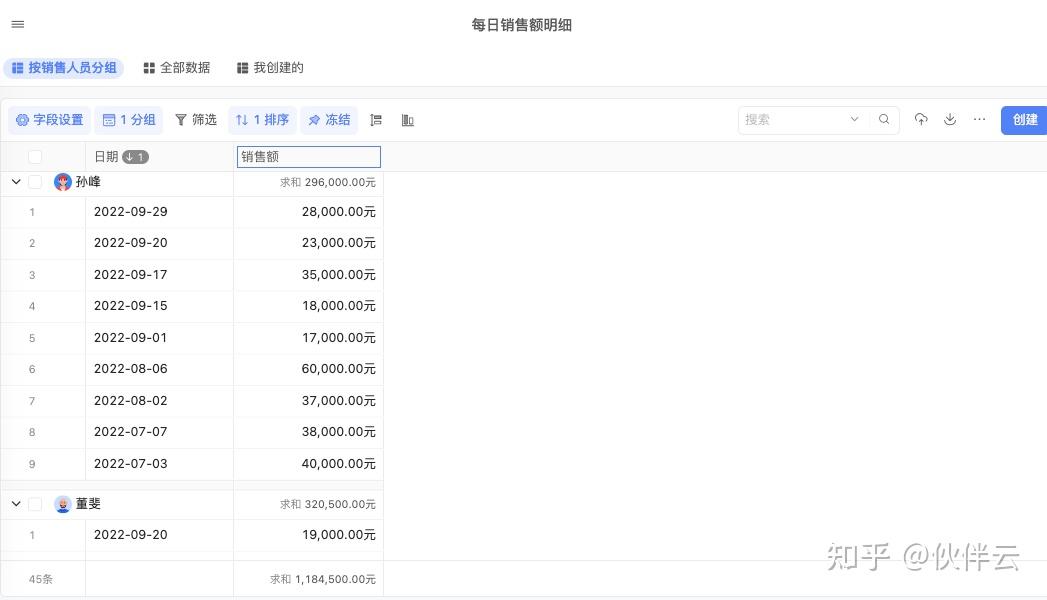Screen dimensions: 1047x600
Task: Open the chart statistics icon
Action: (408, 120)
